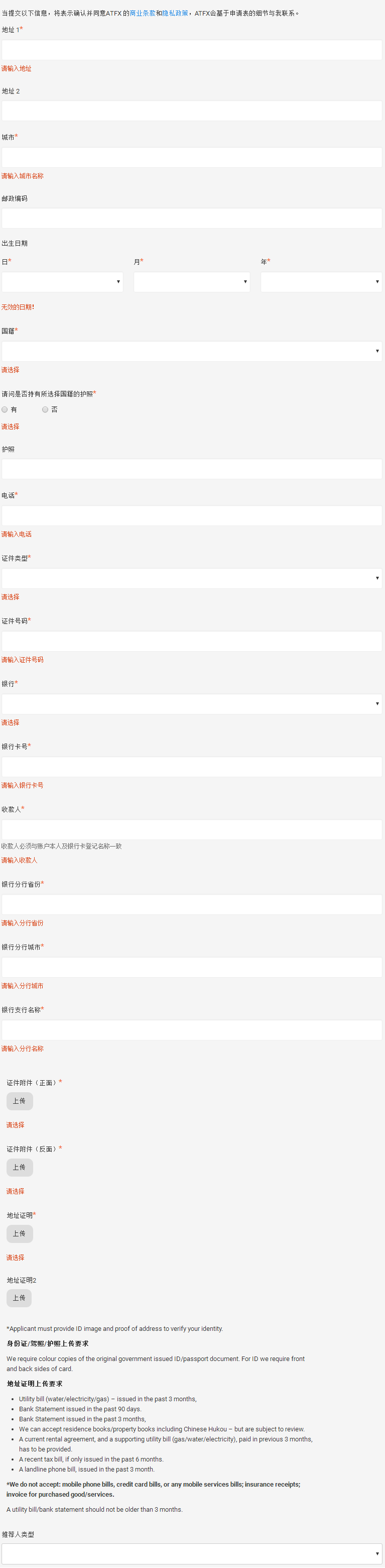Tap the 电话 input field
385x1568 pixels.
(x=192, y=515)
